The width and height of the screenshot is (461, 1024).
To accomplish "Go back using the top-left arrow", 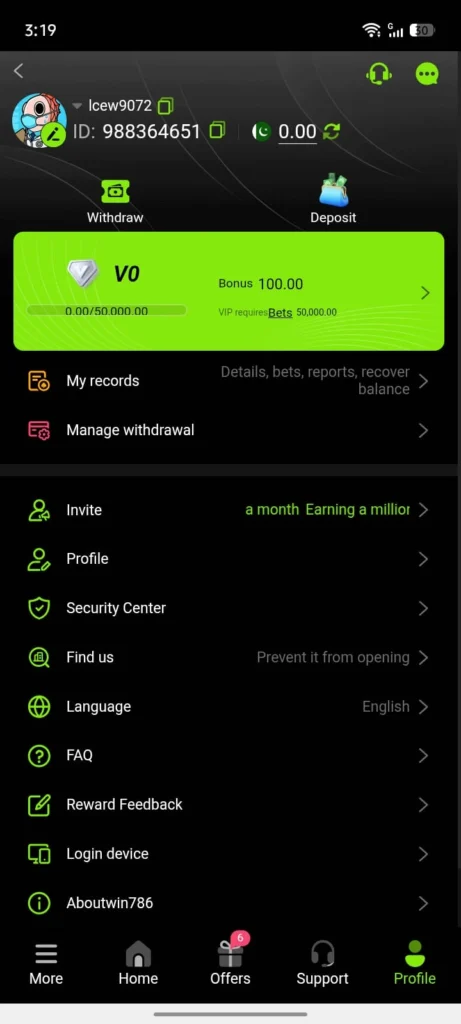I will pyautogui.click(x=18, y=71).
